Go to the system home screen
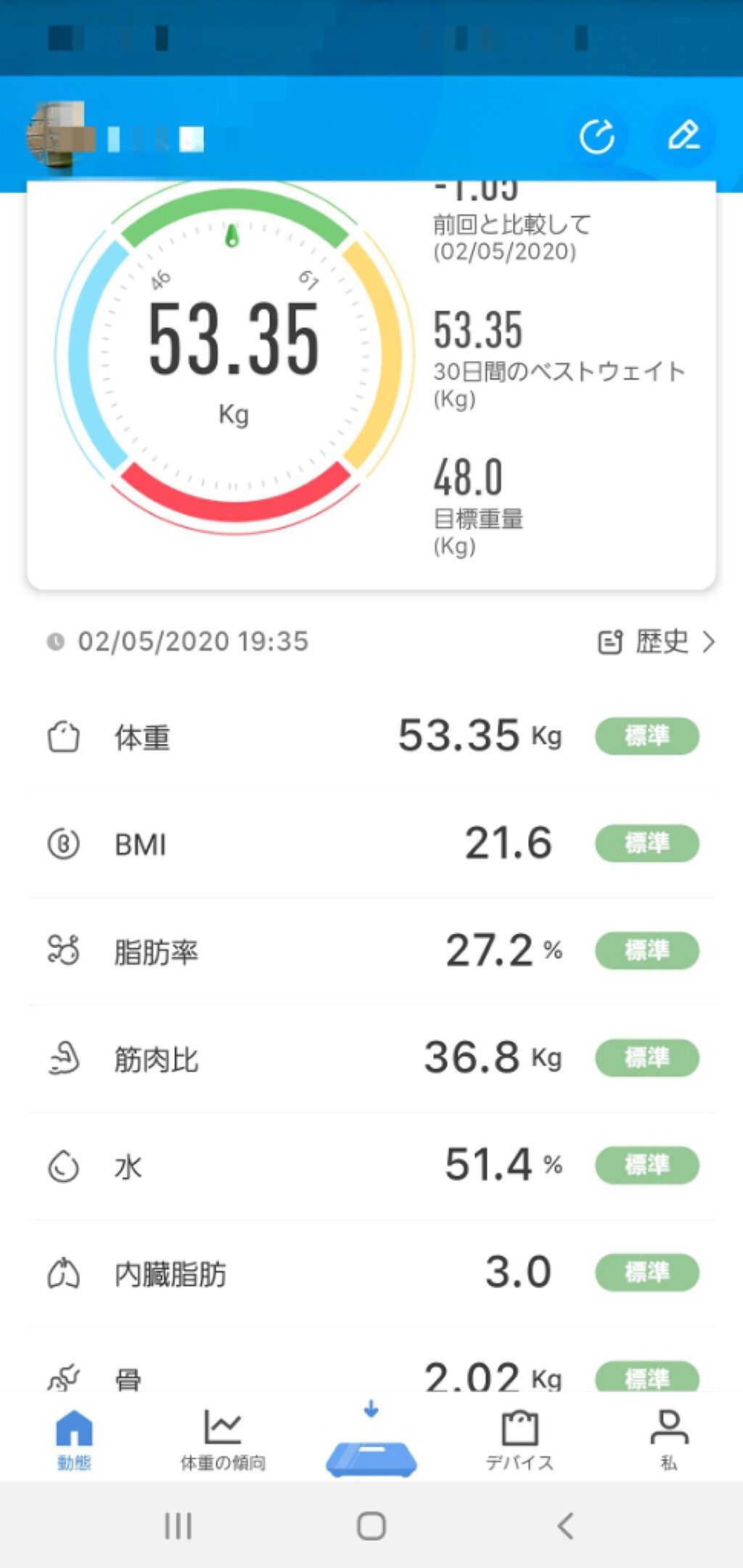This screenshot has height=1568, width=743. coord(371,1526)
